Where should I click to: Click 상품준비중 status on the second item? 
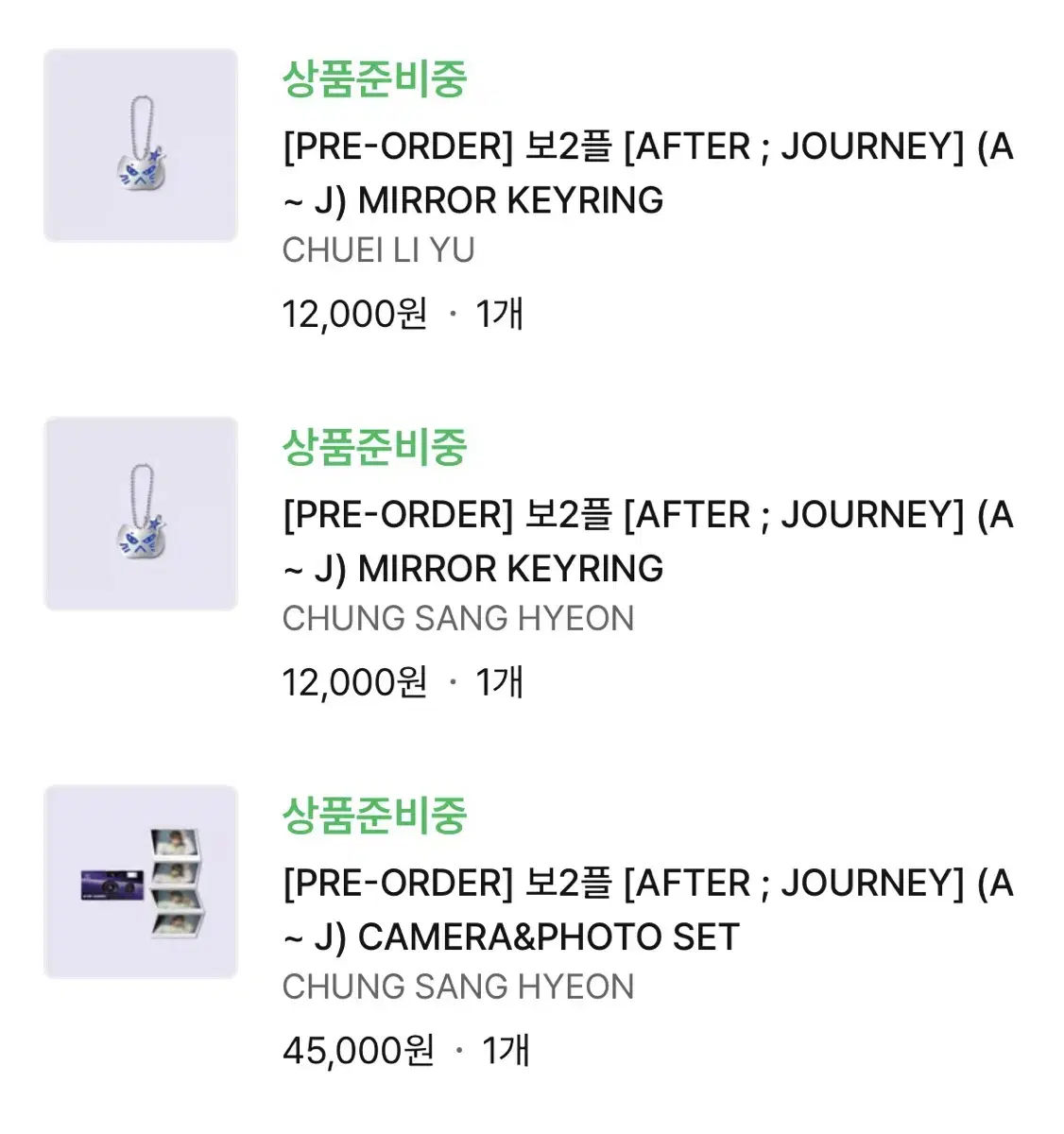pos(375,448)
